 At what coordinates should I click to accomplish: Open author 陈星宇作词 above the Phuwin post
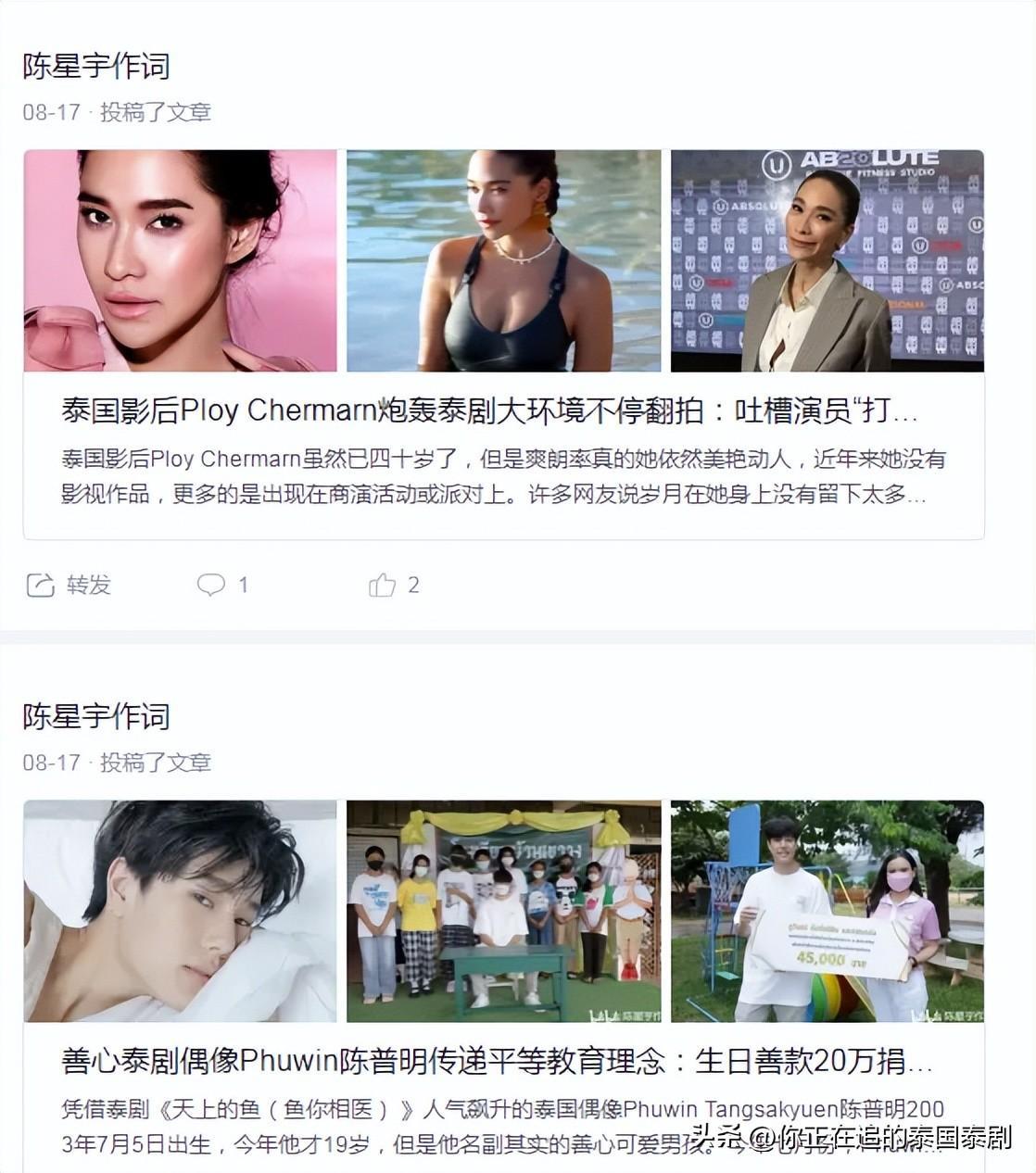pos(96,716)
